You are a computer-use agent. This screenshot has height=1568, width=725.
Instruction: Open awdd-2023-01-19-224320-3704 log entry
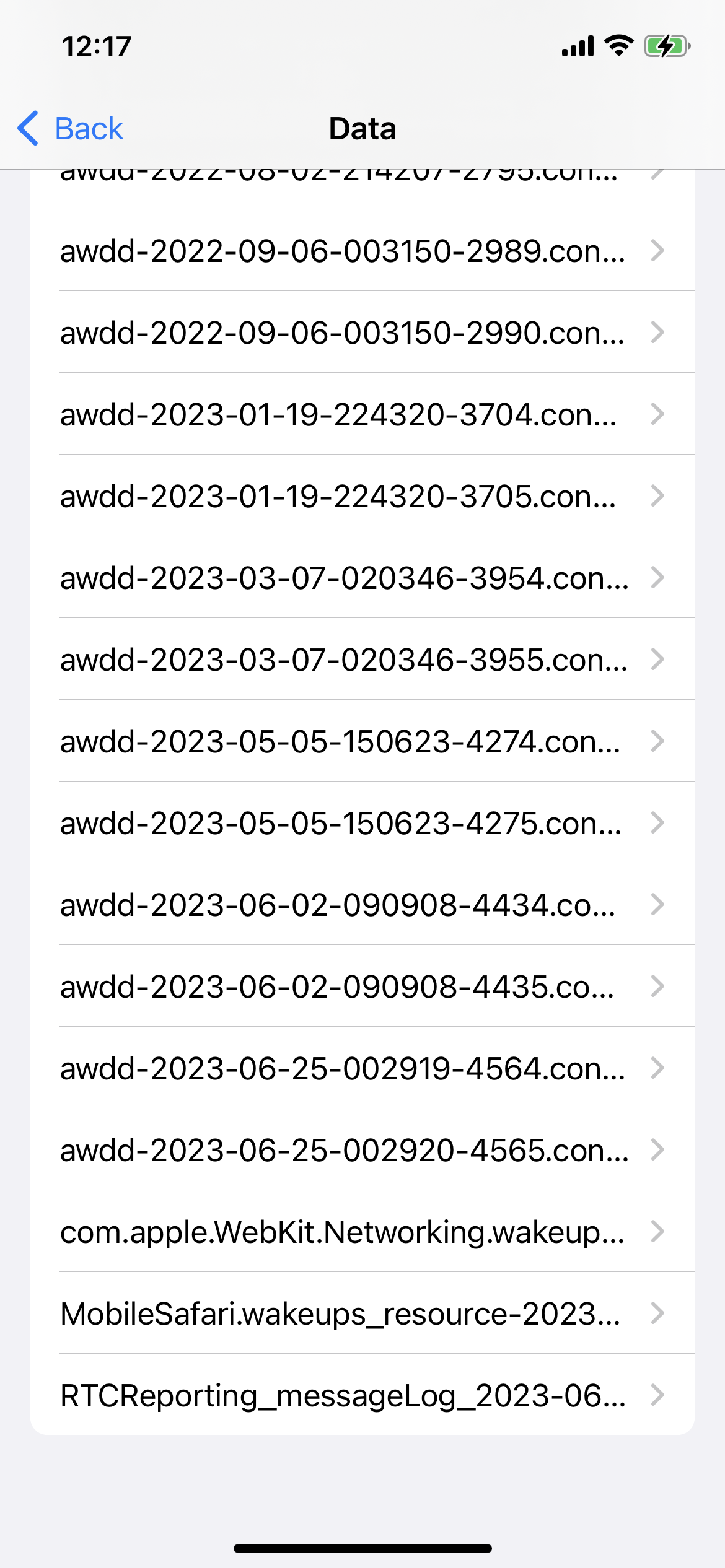362,414
